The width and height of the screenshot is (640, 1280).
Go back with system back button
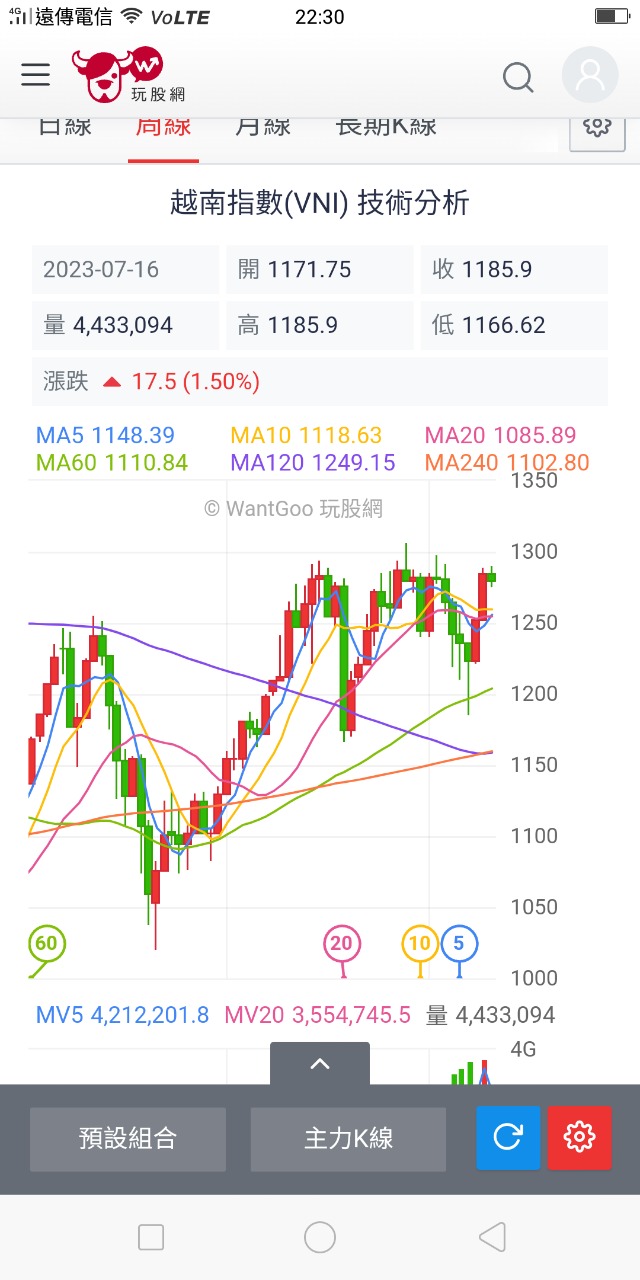click(x=491, y=1237)
